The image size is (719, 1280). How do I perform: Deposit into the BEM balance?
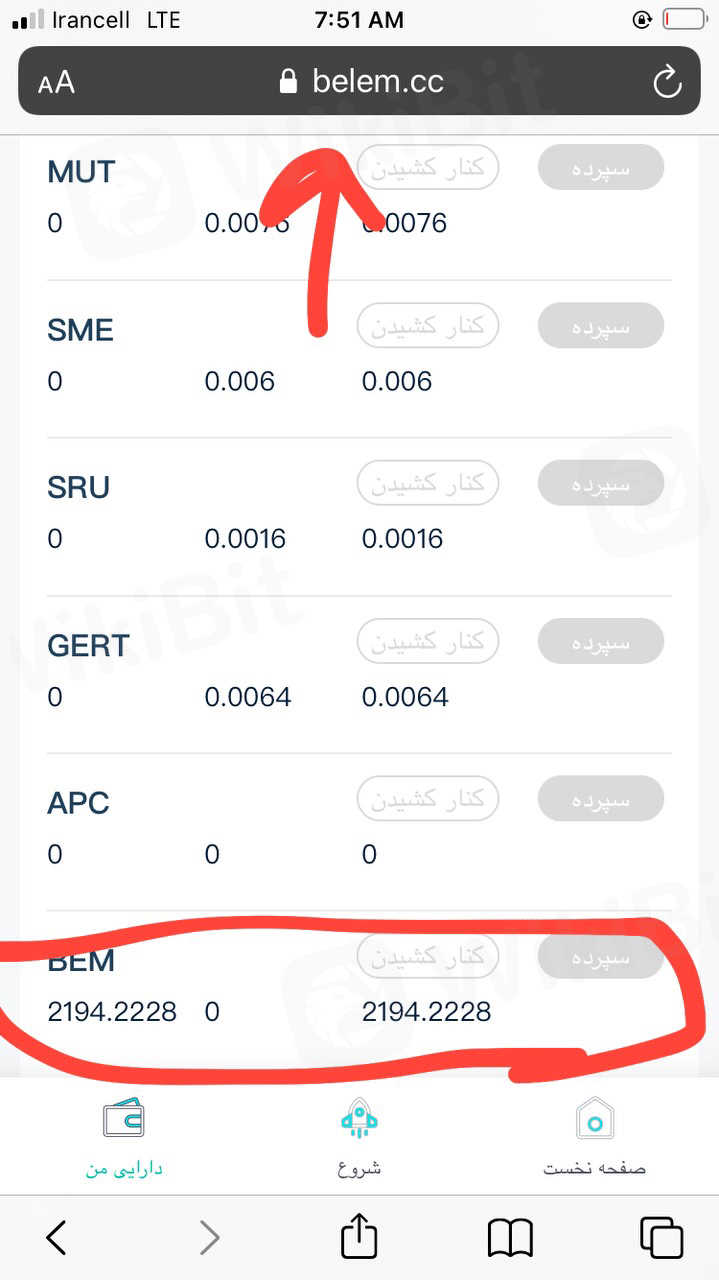(x=600, y=957)
